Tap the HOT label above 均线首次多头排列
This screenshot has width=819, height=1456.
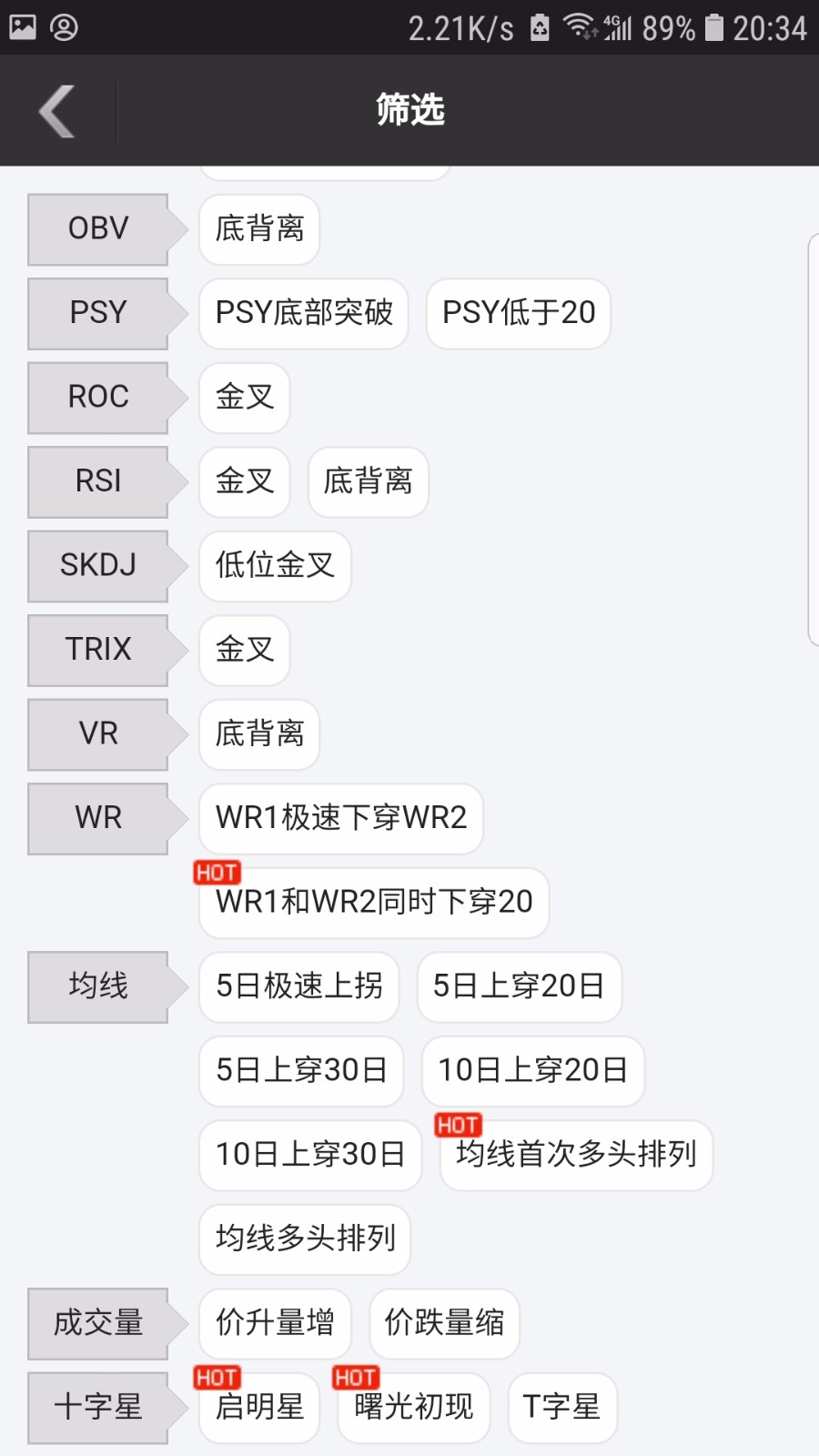(458, 1126)
